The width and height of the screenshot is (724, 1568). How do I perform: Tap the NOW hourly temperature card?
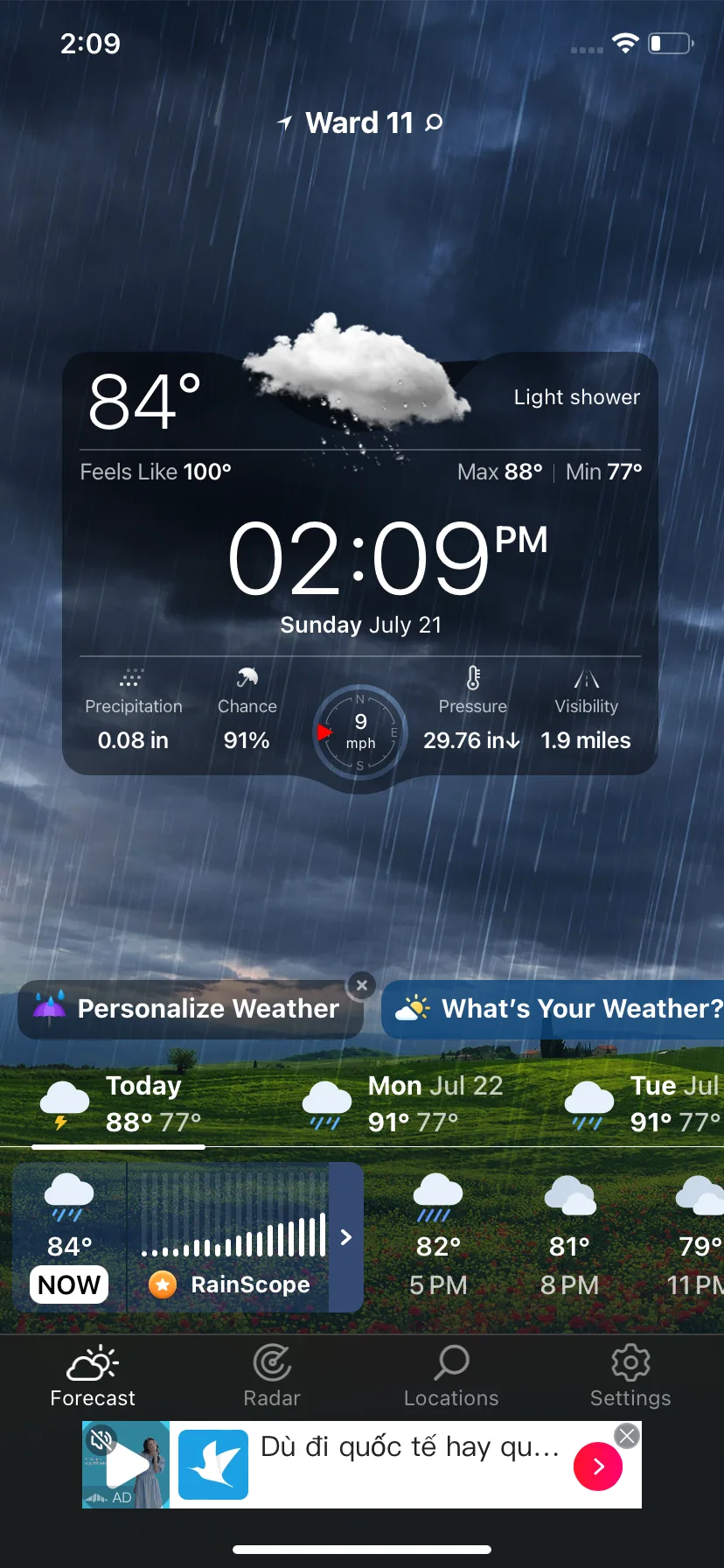point(68,1238)
